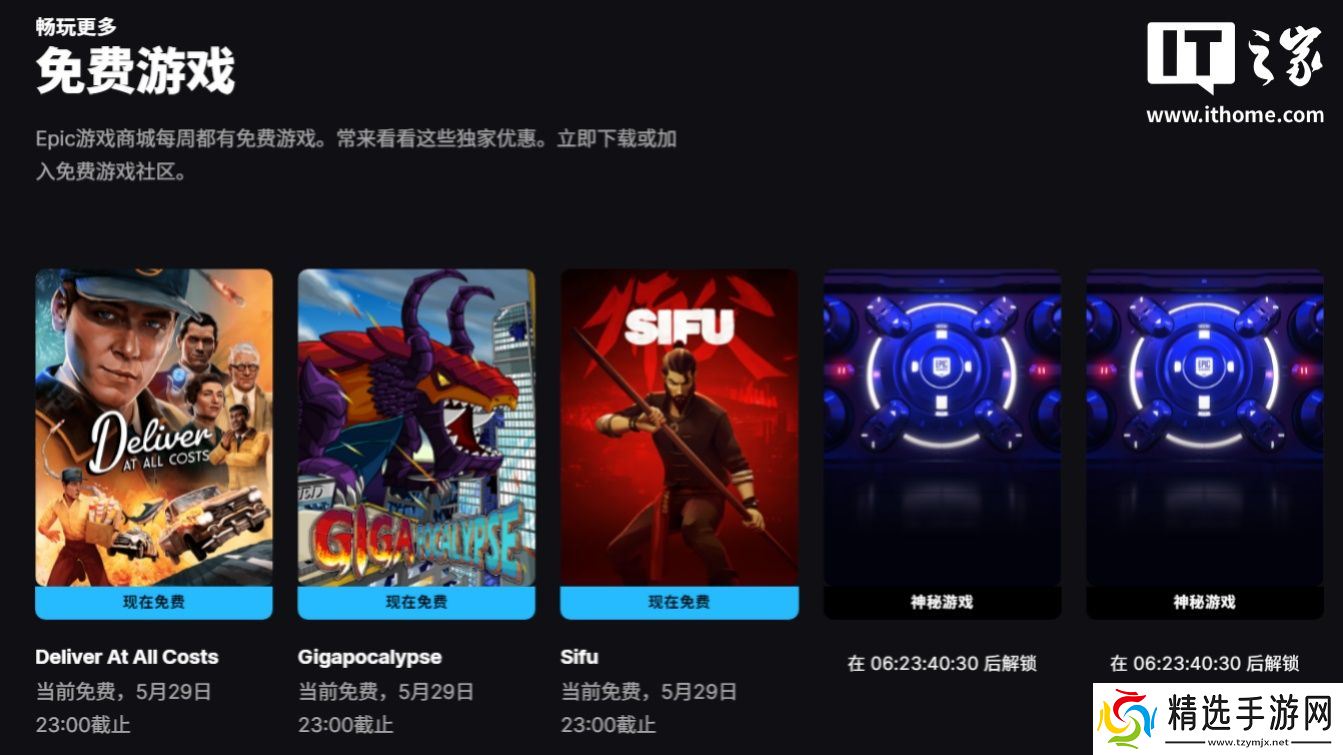View the free Gigapocalypse game
Viewport: 1343px width, 755px height.
pyautogui.click(x=416, y=428)
